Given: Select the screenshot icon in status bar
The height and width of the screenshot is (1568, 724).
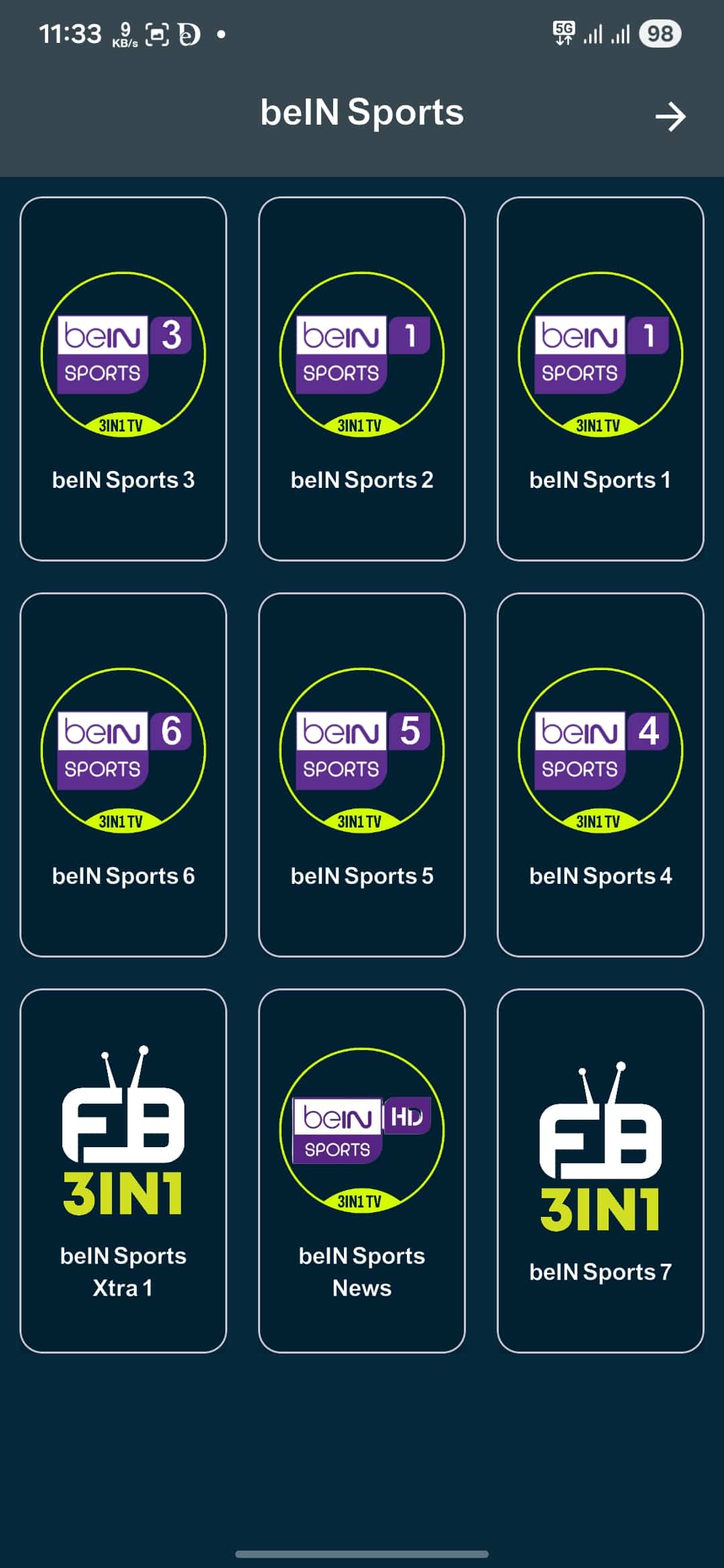Looking at the screenshot, I should click(157, 32).
